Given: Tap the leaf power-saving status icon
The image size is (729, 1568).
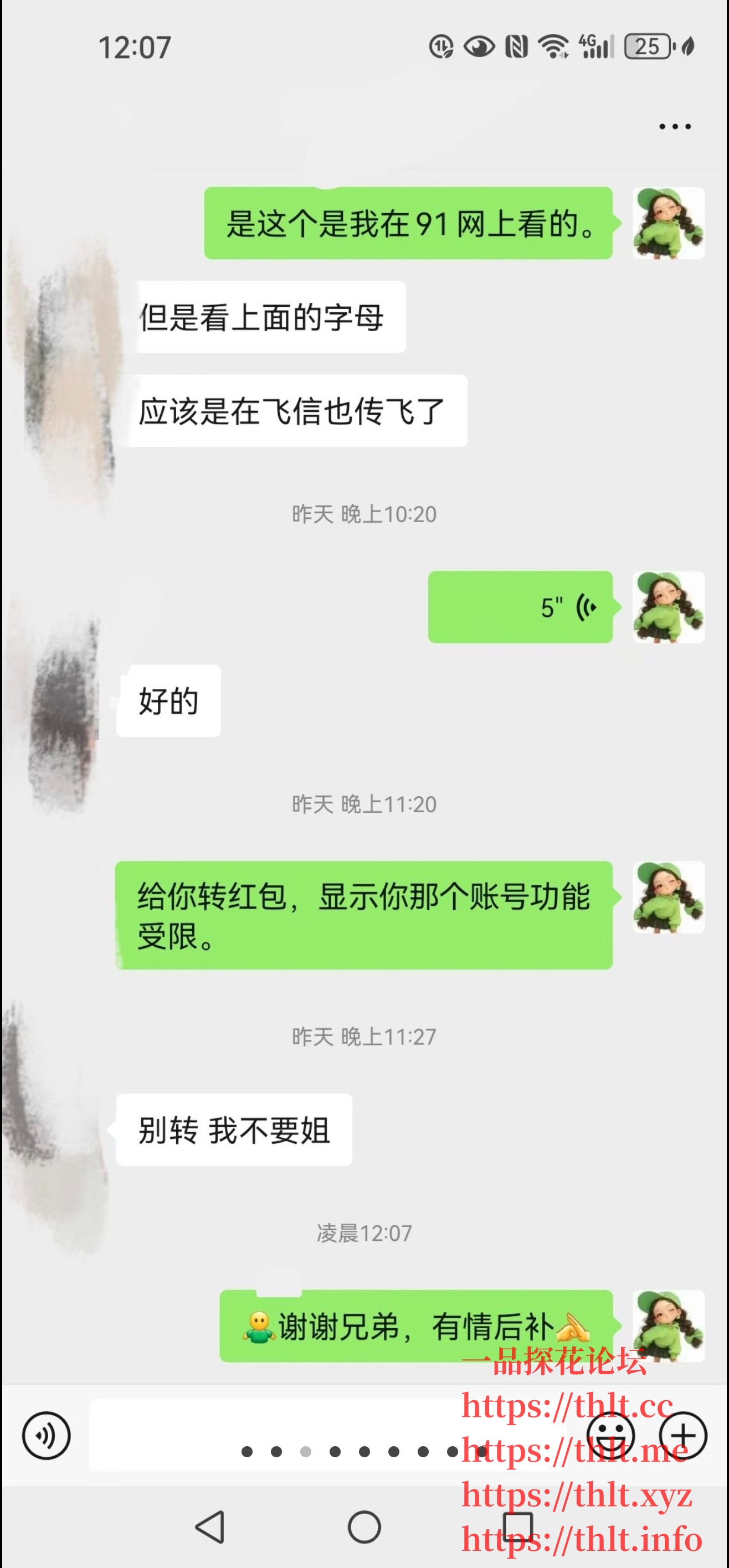Looking at the screenshot, I should (689, 48).
